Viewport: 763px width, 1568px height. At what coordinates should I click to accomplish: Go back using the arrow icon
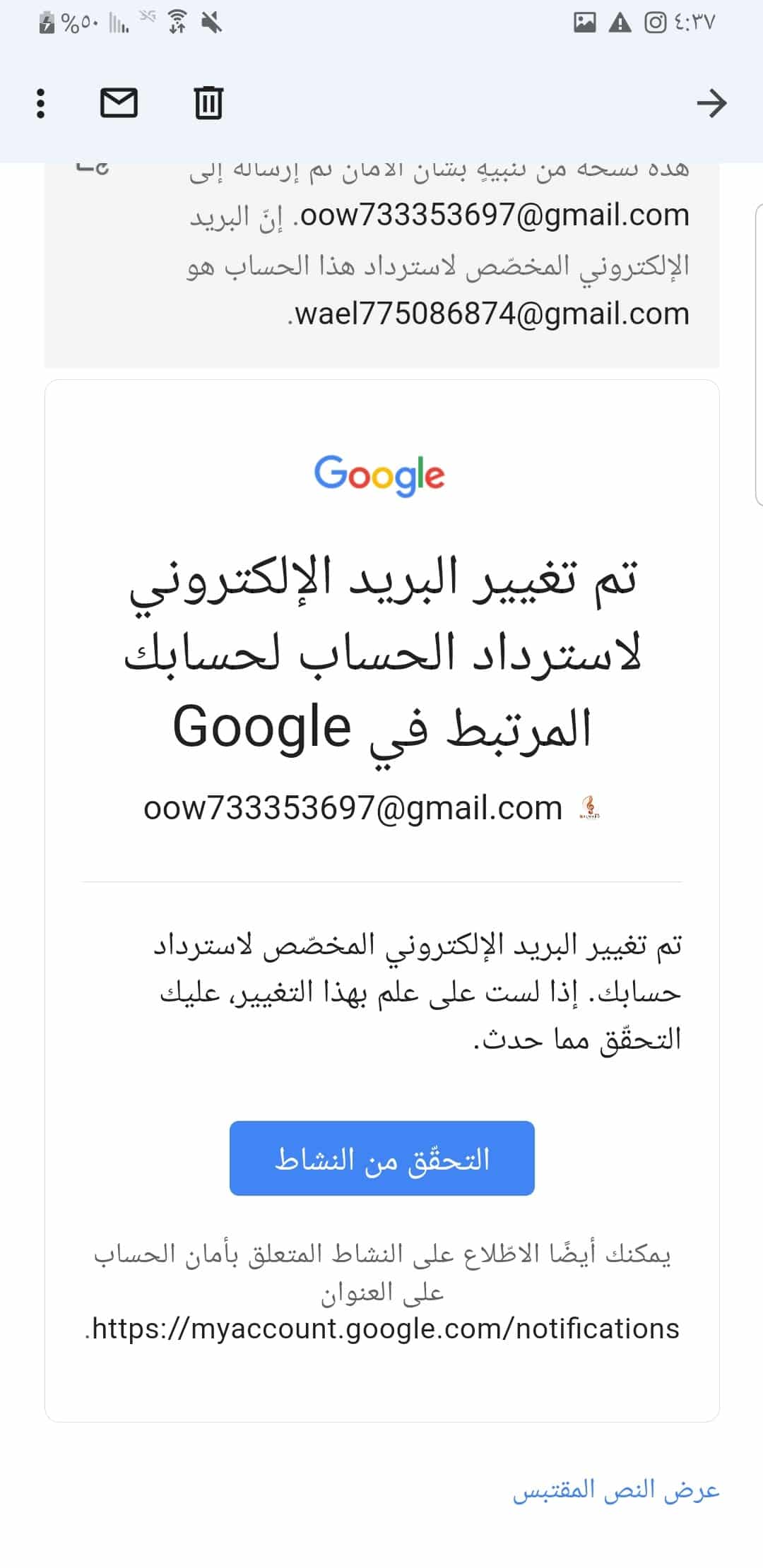(x=711, y=103)
